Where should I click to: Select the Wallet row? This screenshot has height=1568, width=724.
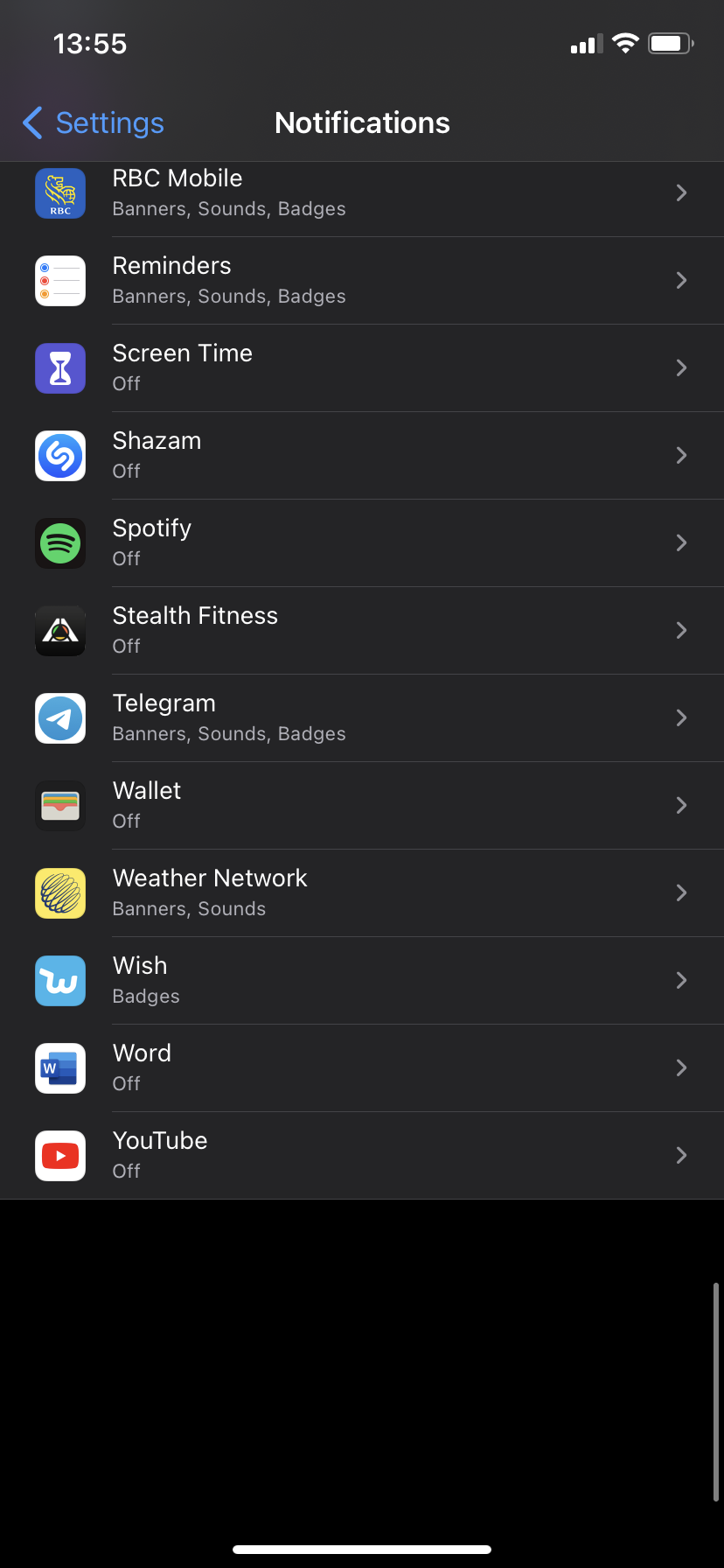click(362, 806)
